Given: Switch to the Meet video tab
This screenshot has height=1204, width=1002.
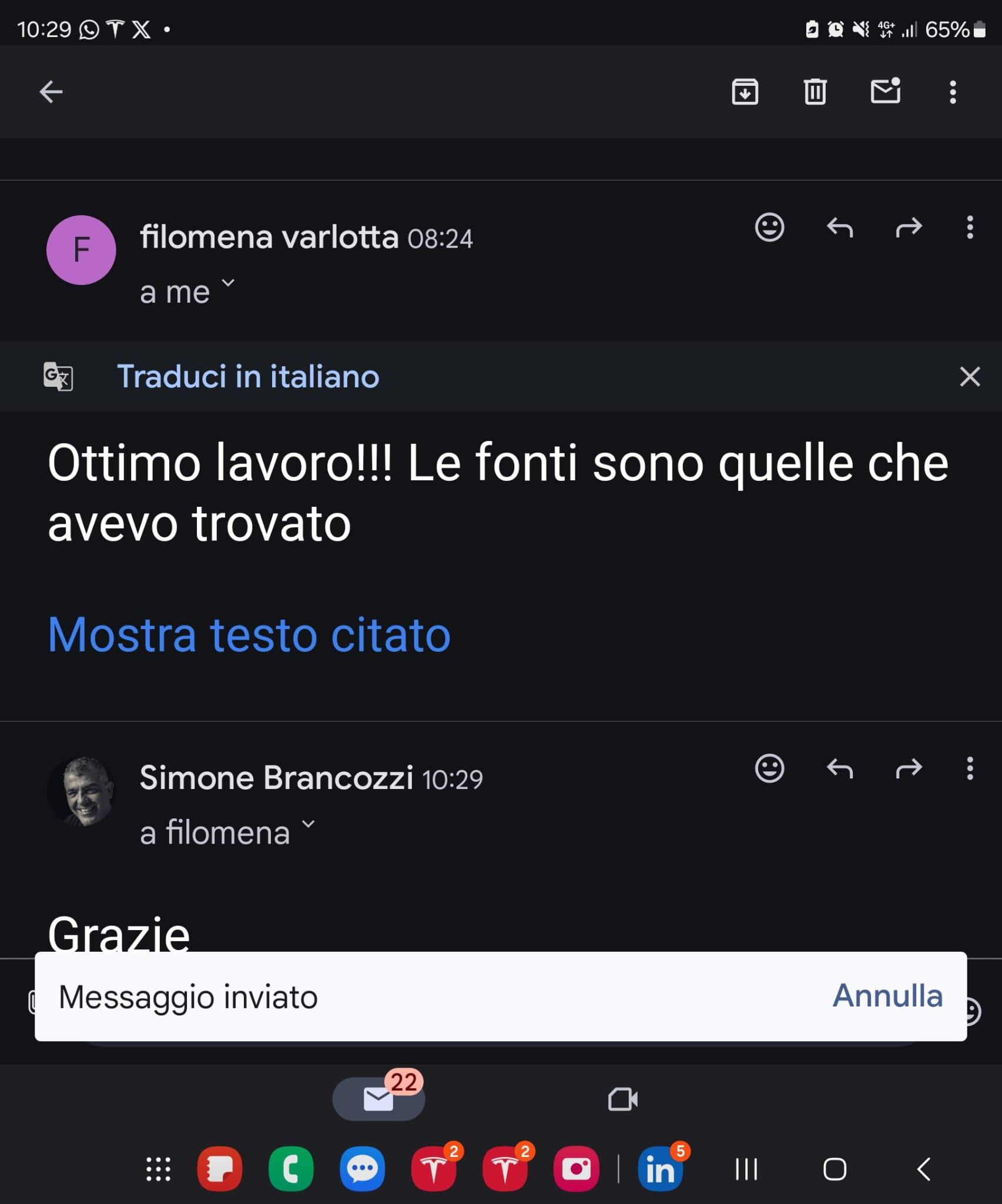Looking at the screenshot, I should click(623, 1099).
